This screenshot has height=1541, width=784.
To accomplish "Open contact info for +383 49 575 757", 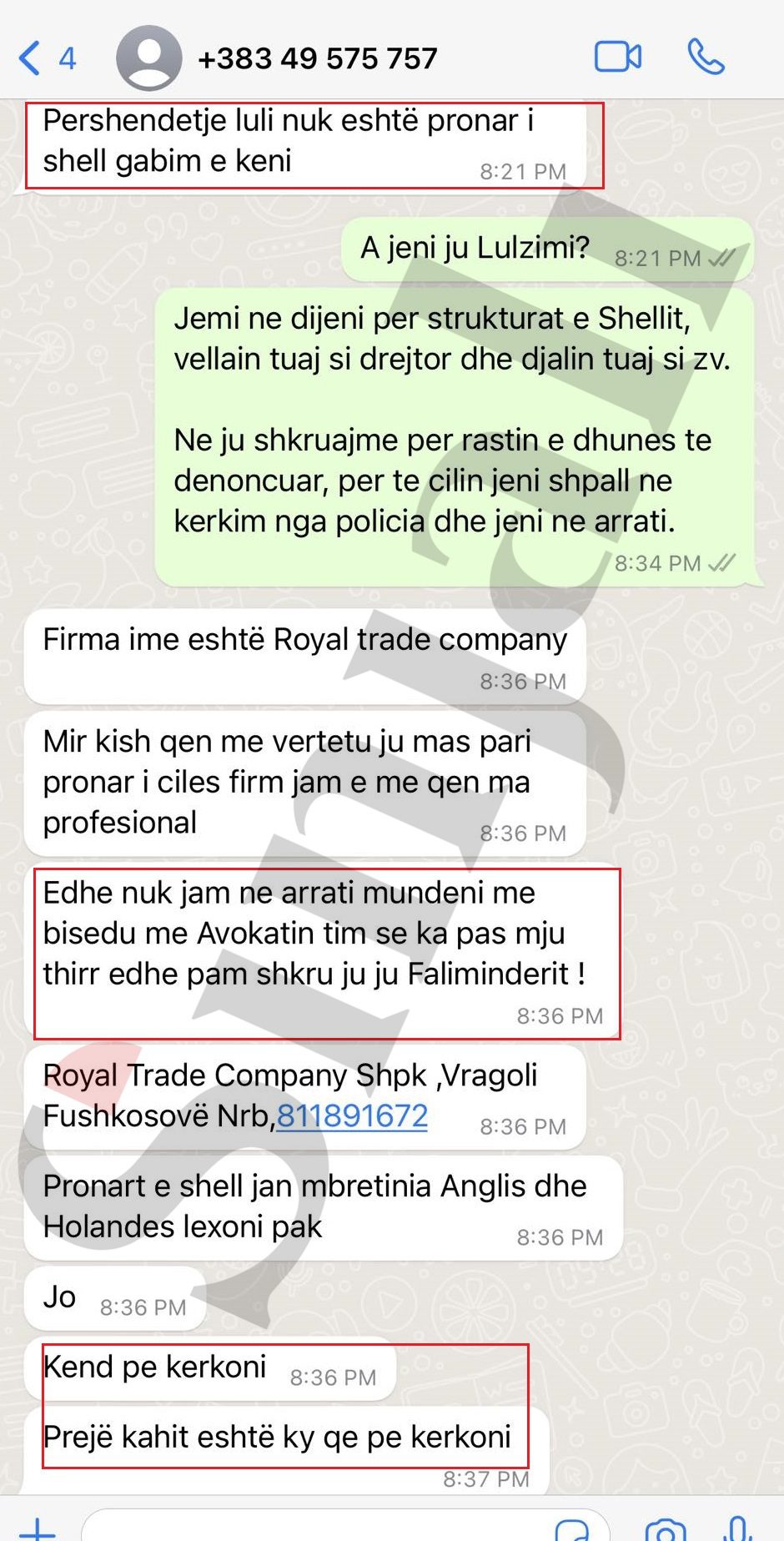I will click(x=317, y=58).
